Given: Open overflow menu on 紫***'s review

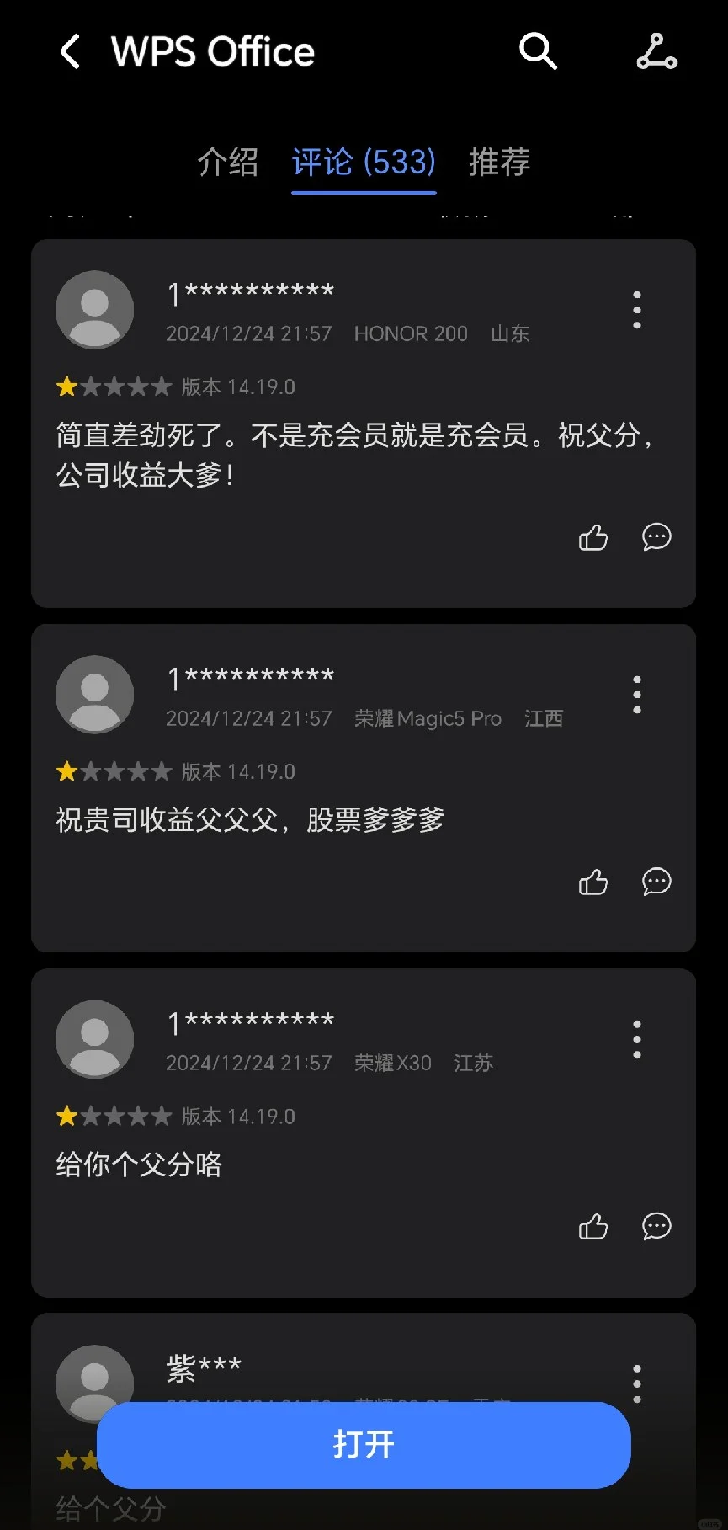Looking at the screenshot, I should pos(637,1384).
